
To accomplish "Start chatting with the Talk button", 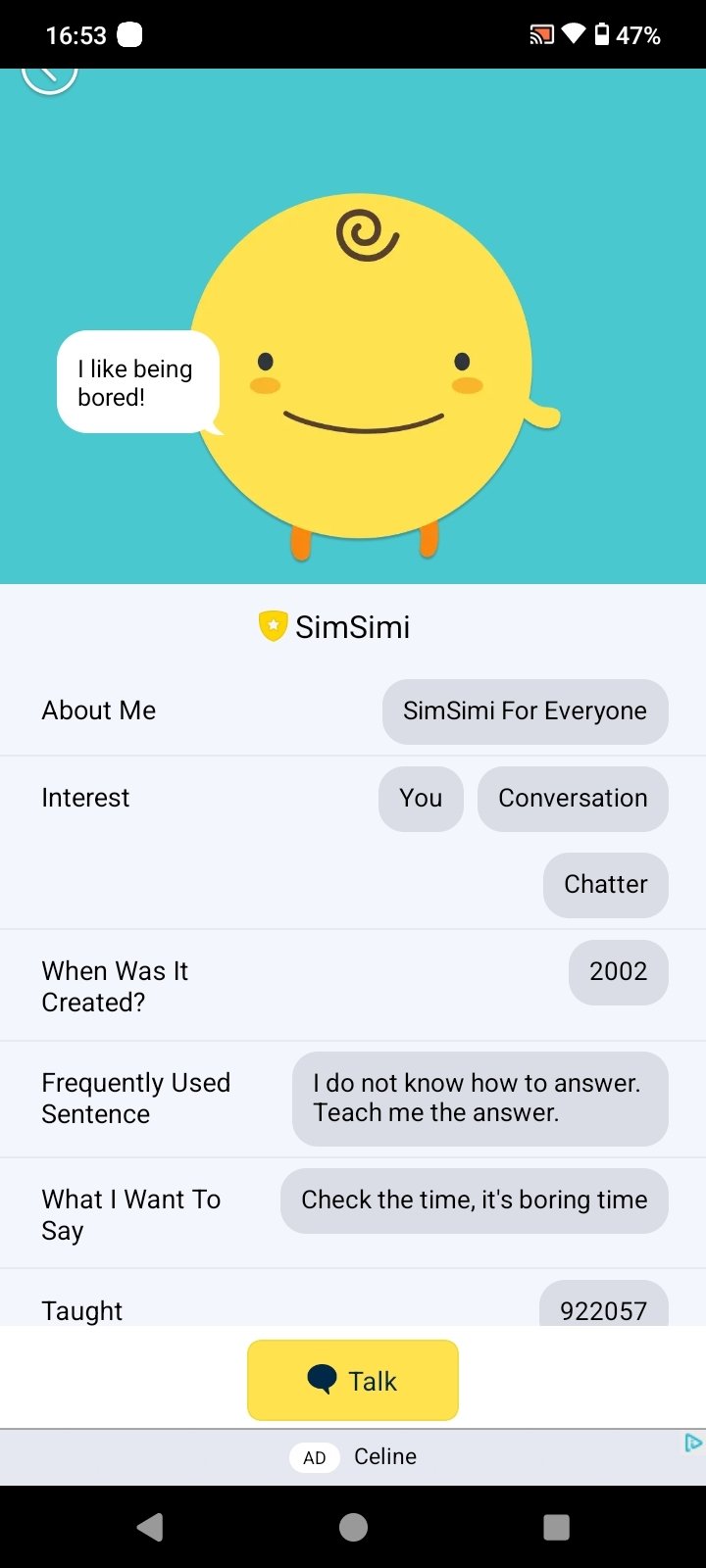I will (x=353, y=1380).
